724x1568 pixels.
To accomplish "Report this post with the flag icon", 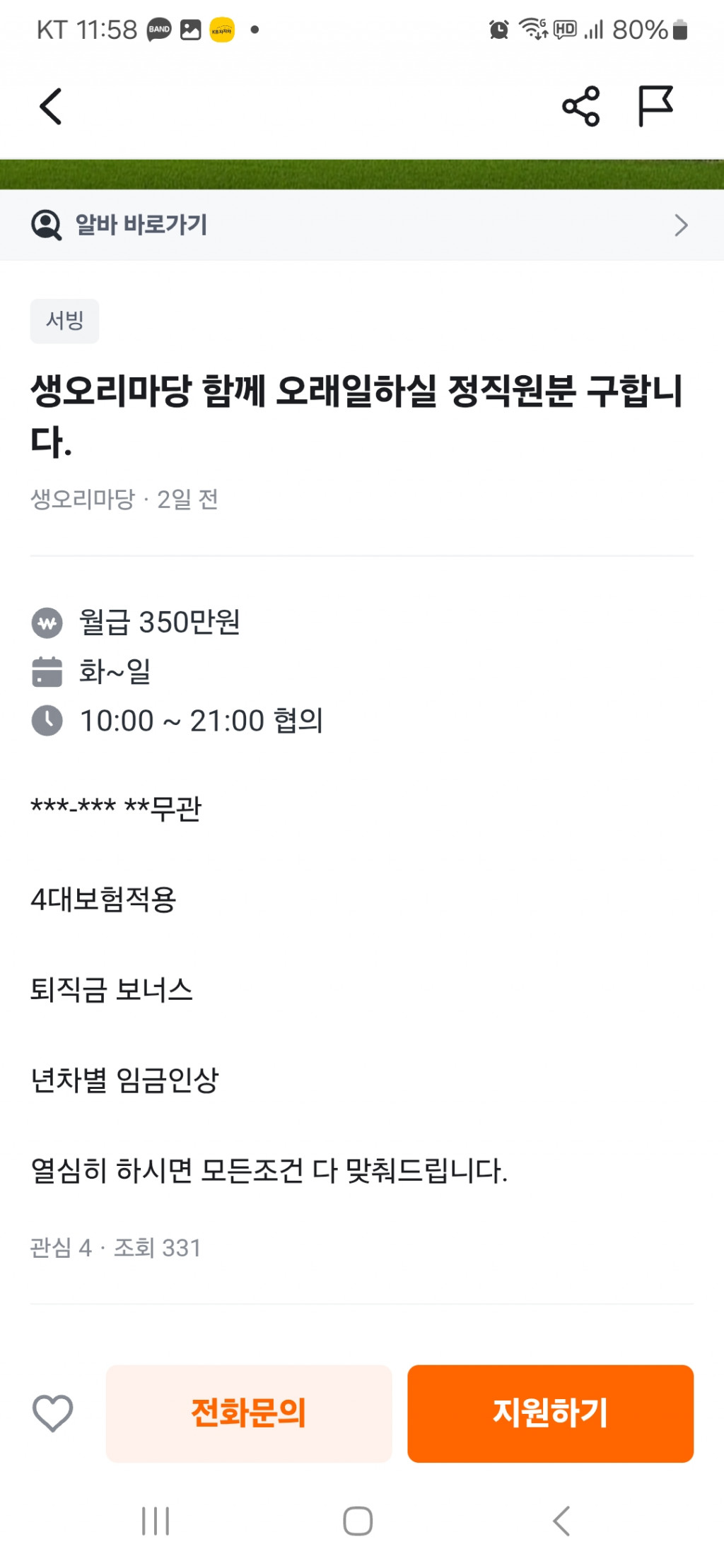I will click(x=655, y=107).
